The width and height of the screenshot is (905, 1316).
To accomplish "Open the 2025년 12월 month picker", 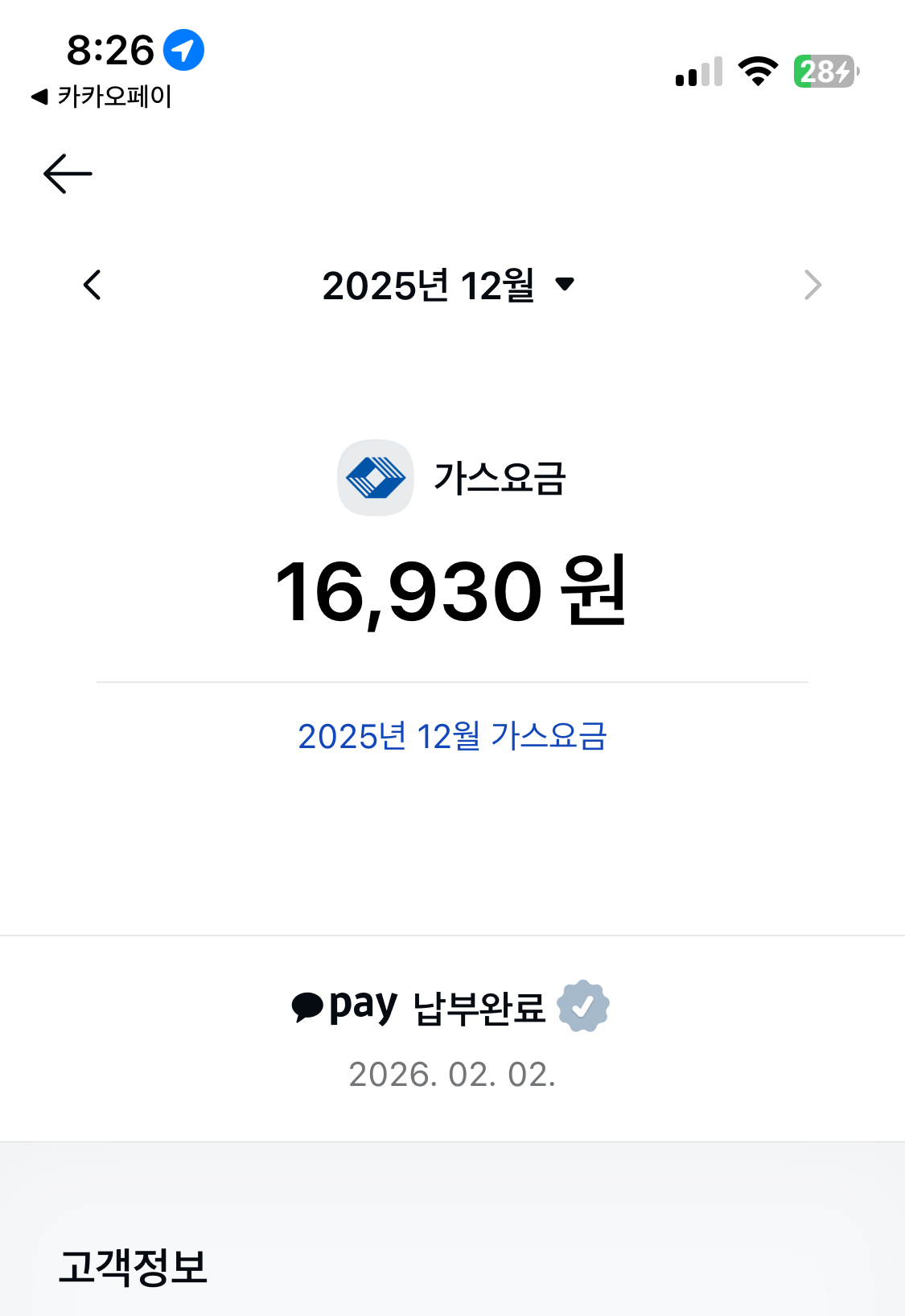I will [x=448, y=285].
